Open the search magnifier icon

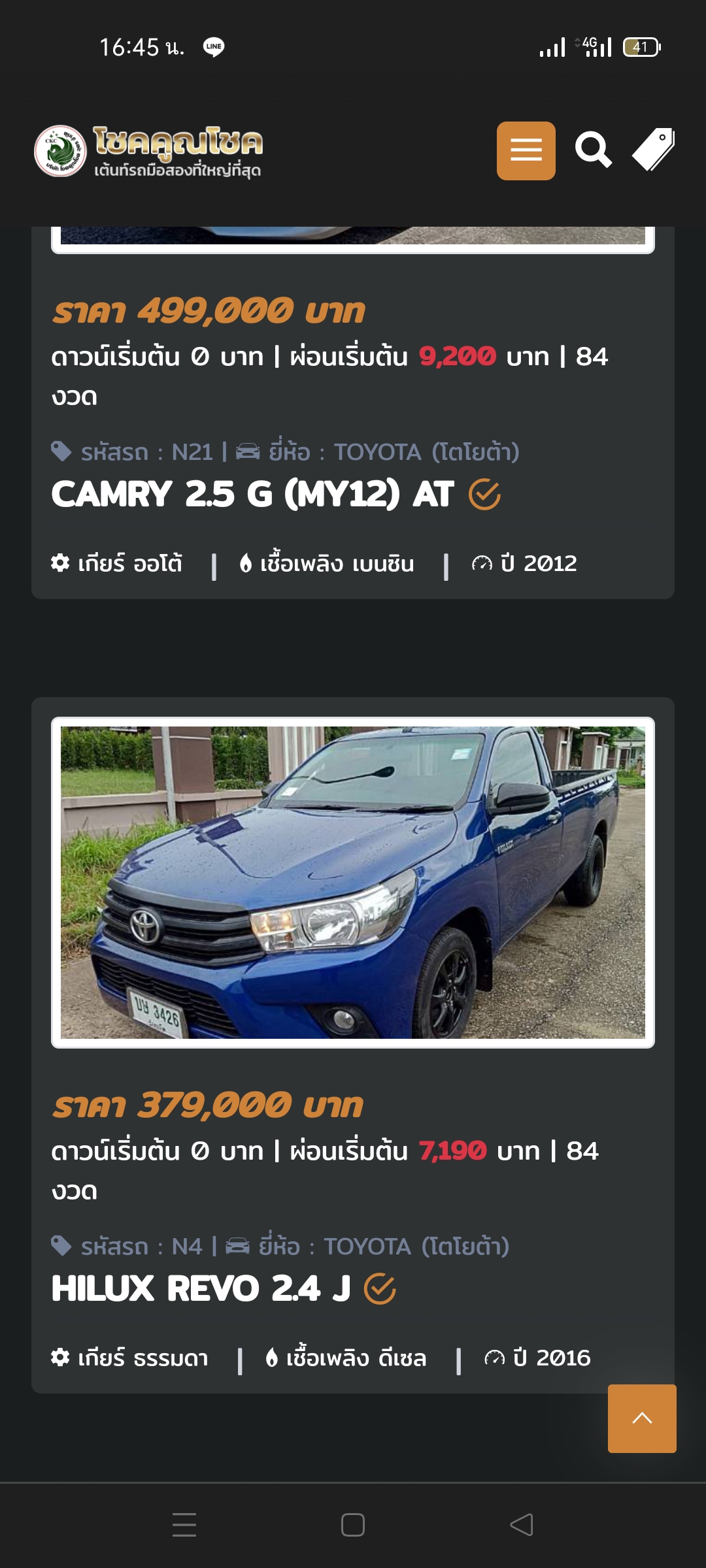click(593, 150)
